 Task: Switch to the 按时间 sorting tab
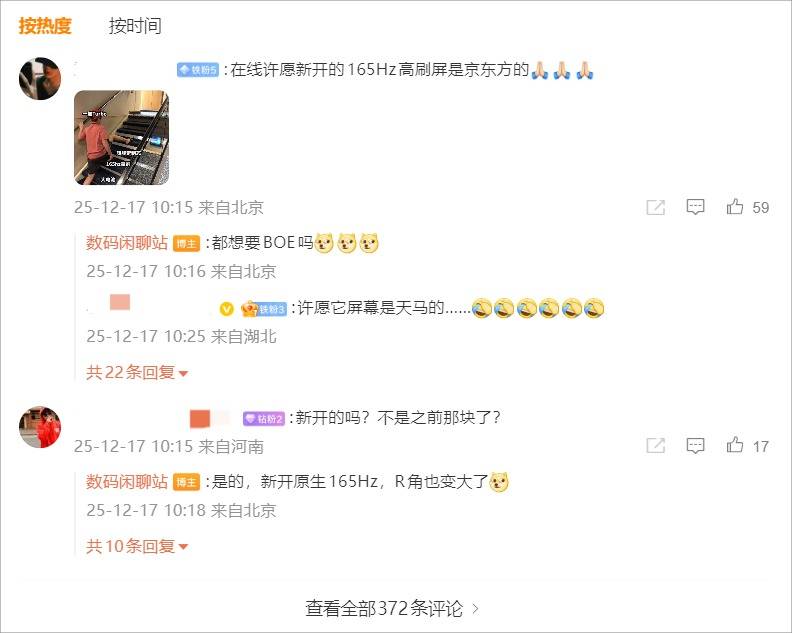(135, 26)
